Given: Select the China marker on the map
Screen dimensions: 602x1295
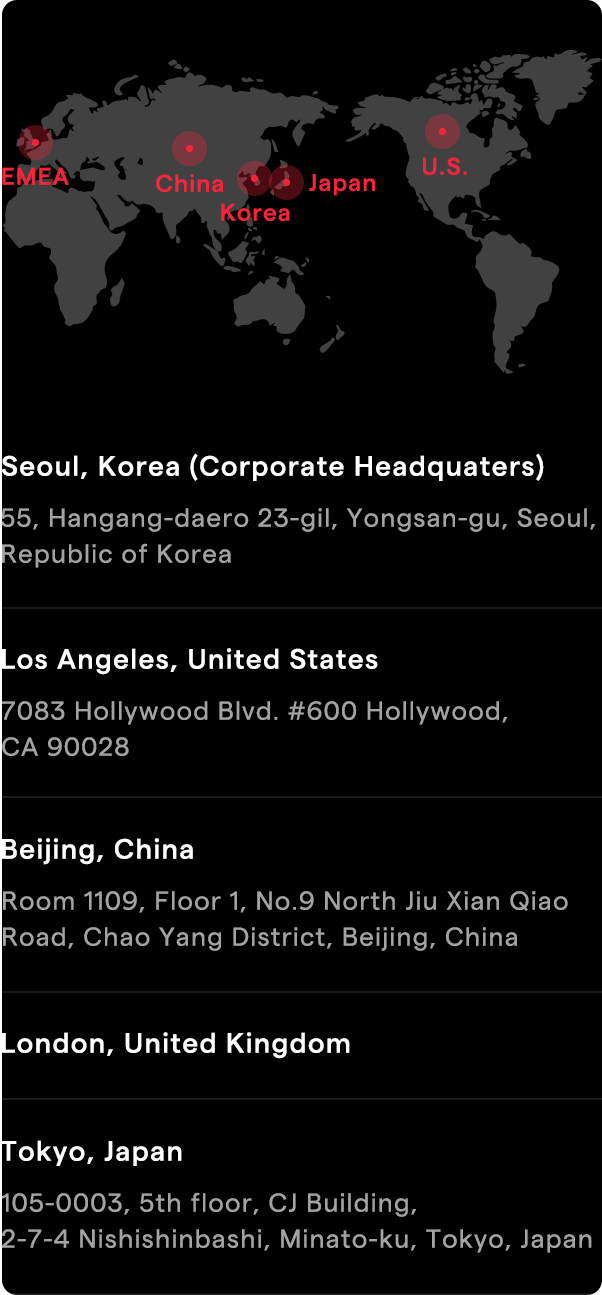Looking at the screenshot, I should [189, 149].
